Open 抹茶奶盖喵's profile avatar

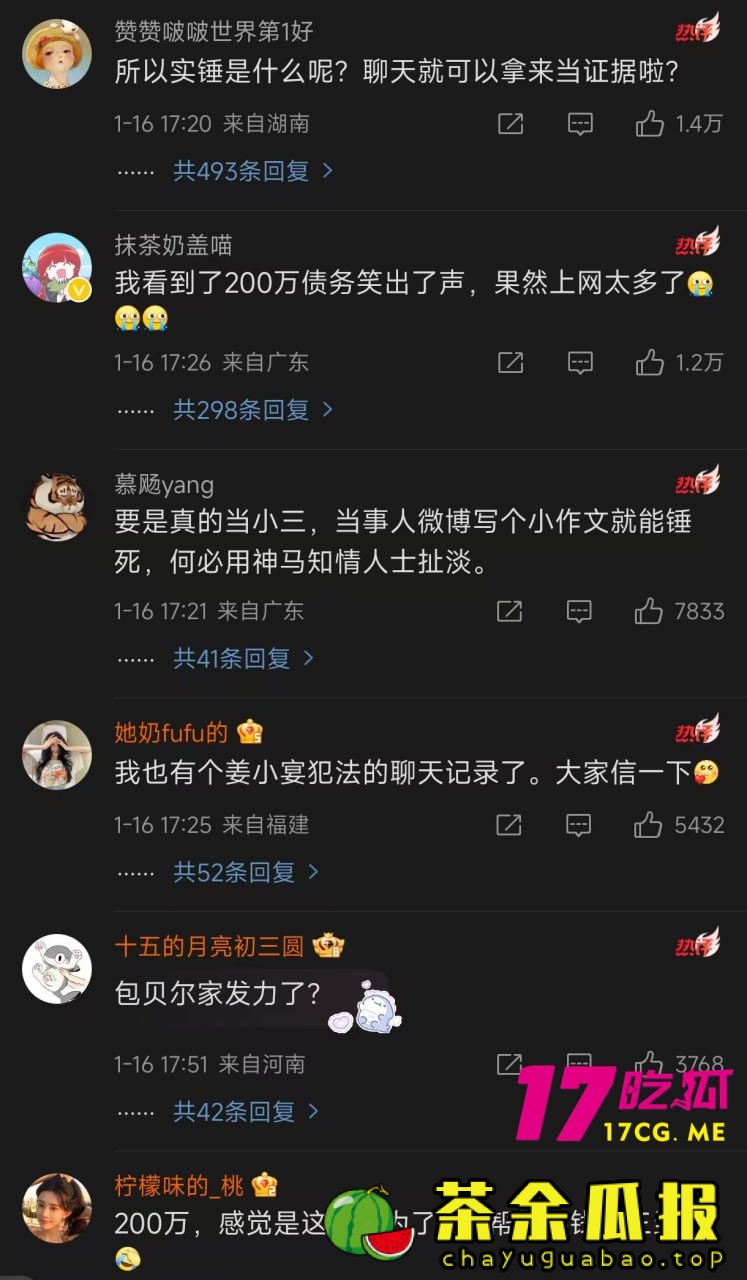coord(57,268)
